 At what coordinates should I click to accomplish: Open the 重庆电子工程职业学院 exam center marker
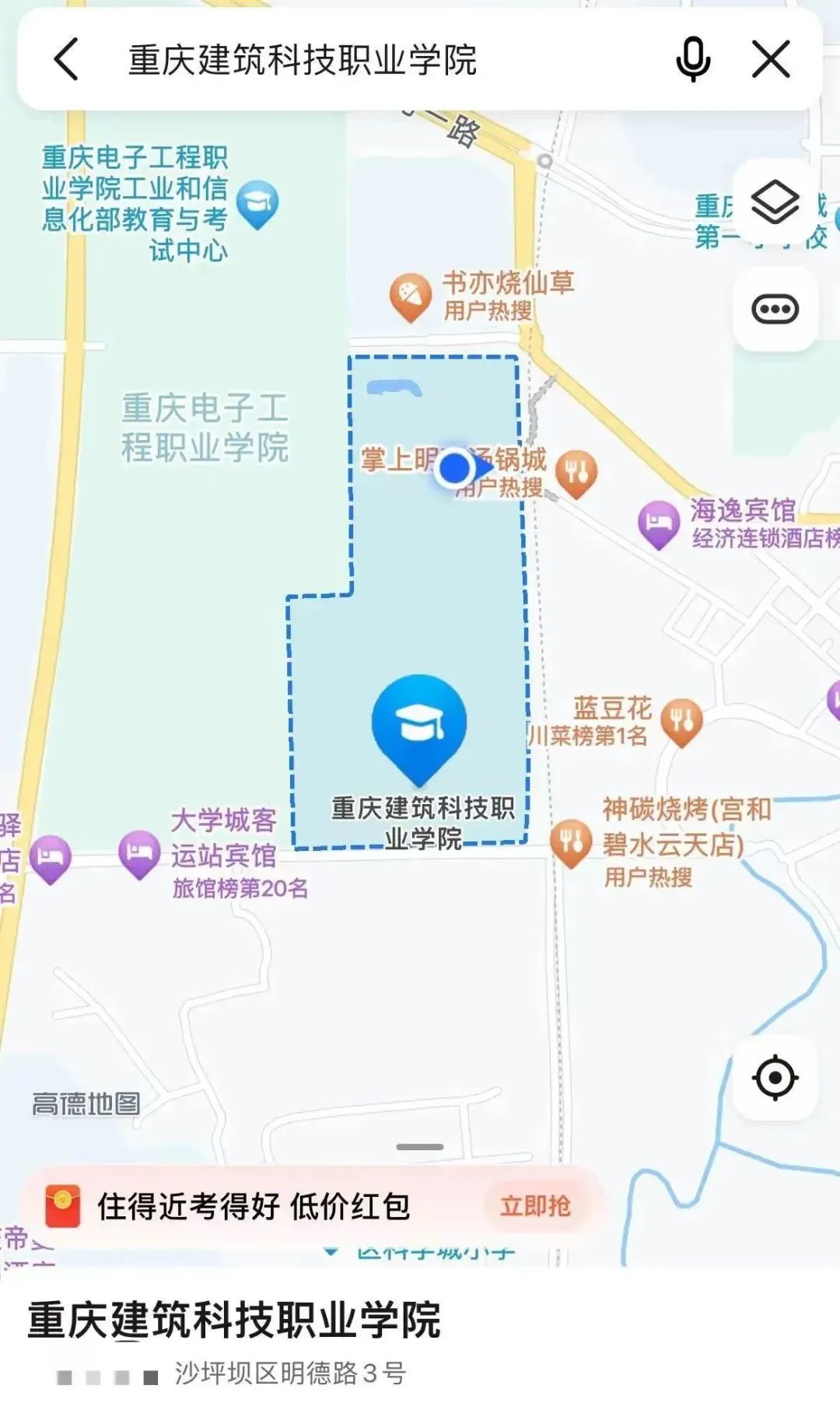[x=257, y=203]
